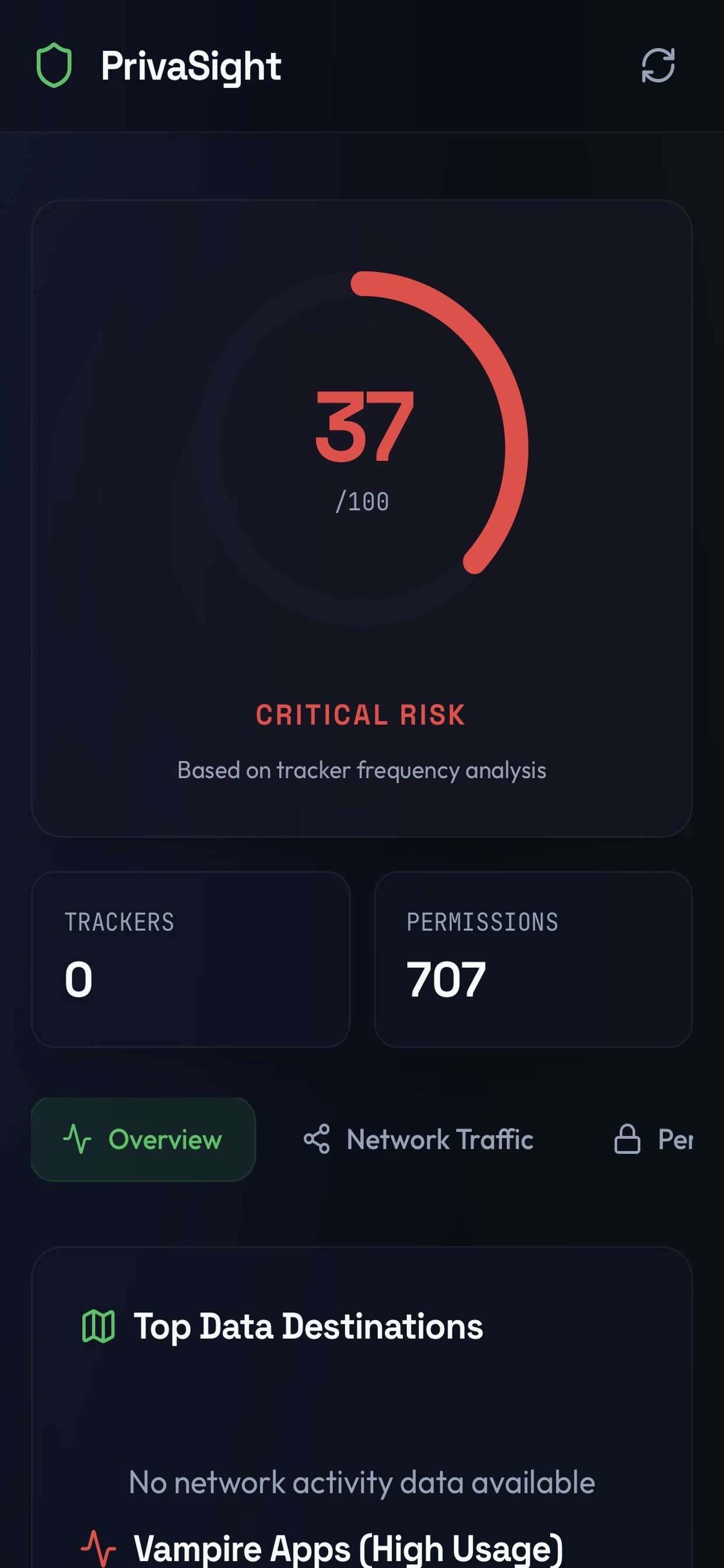The height and width of the screenshot is (1568, 724).
Task: Click the CRITICAL RISK label
Action: [360, 715]
